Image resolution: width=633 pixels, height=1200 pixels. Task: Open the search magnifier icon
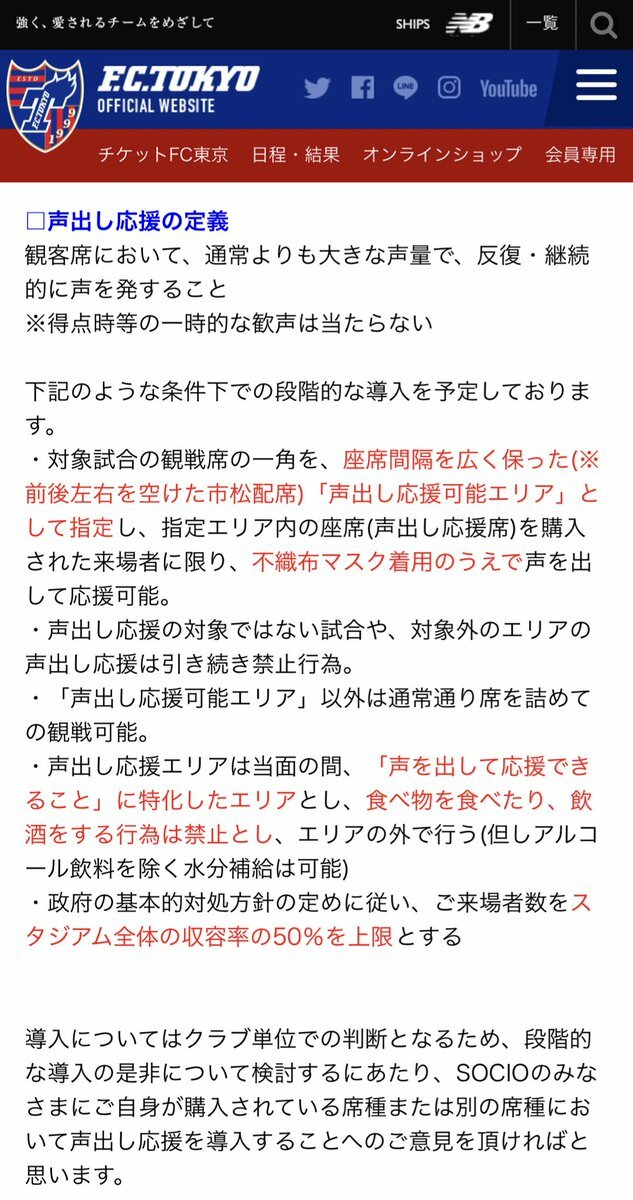click(603, 24)
